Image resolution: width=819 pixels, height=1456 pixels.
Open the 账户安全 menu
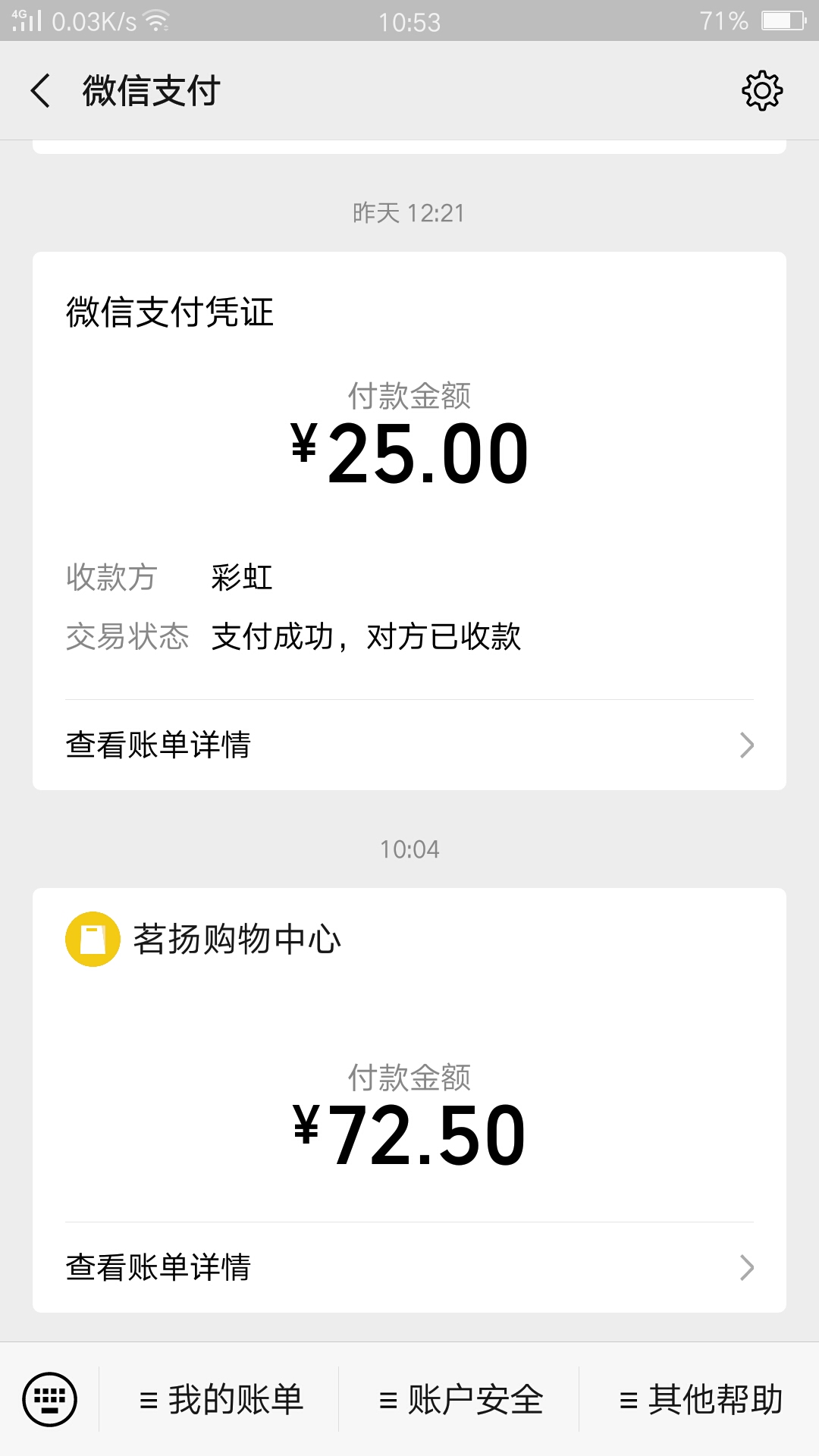click(x=460, y=1399)
